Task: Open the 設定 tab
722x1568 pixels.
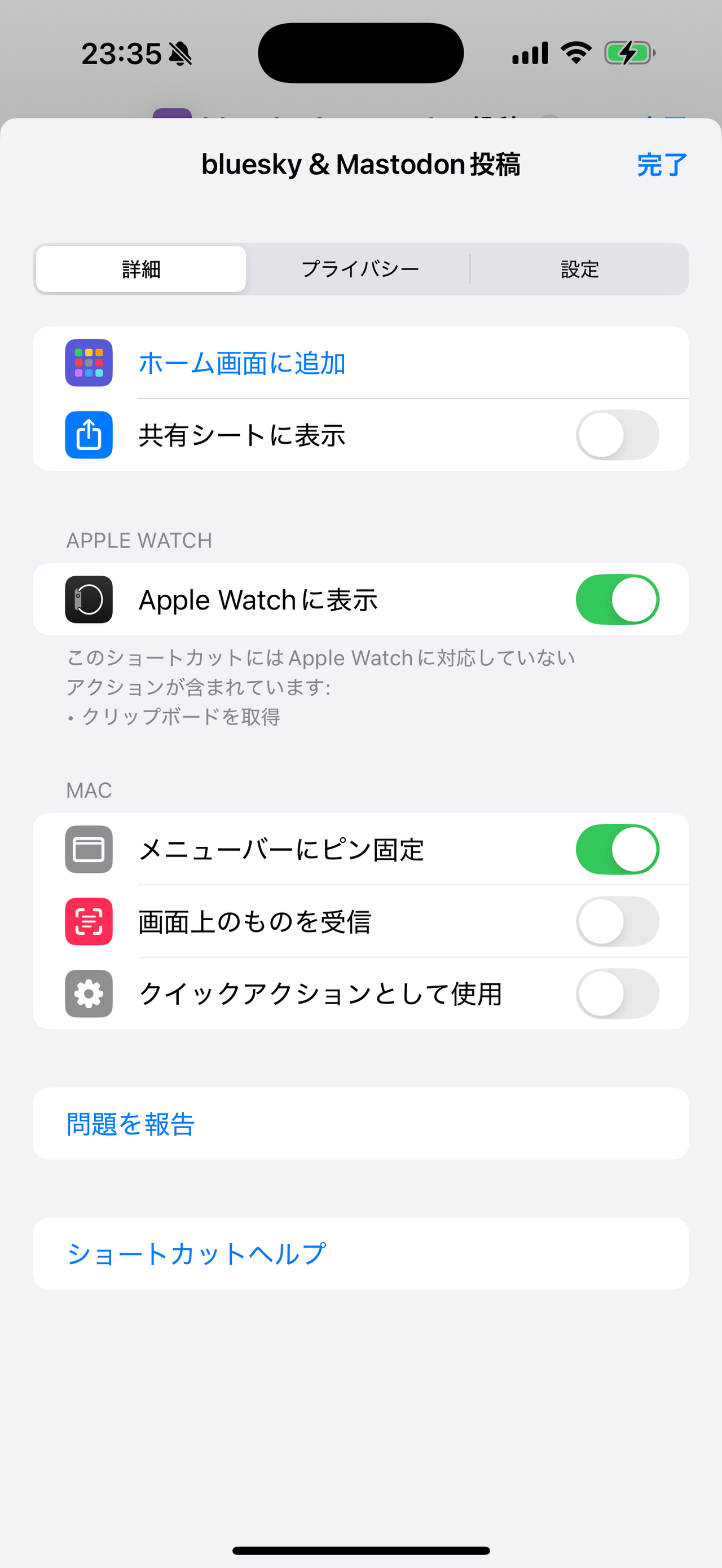Action: point(579,269)
